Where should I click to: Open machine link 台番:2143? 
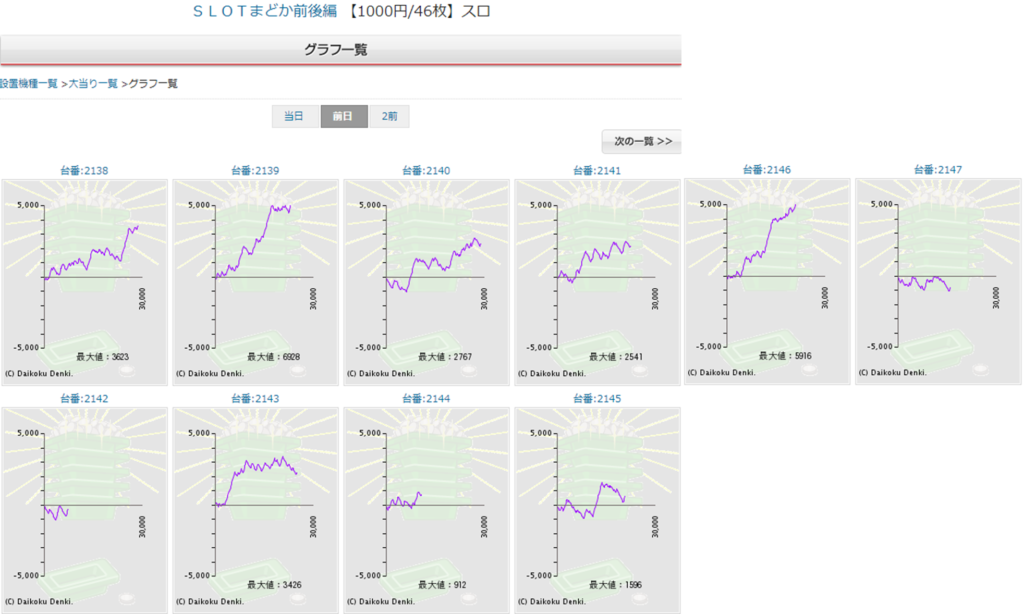pyautogui.click(x=255, y=398)
